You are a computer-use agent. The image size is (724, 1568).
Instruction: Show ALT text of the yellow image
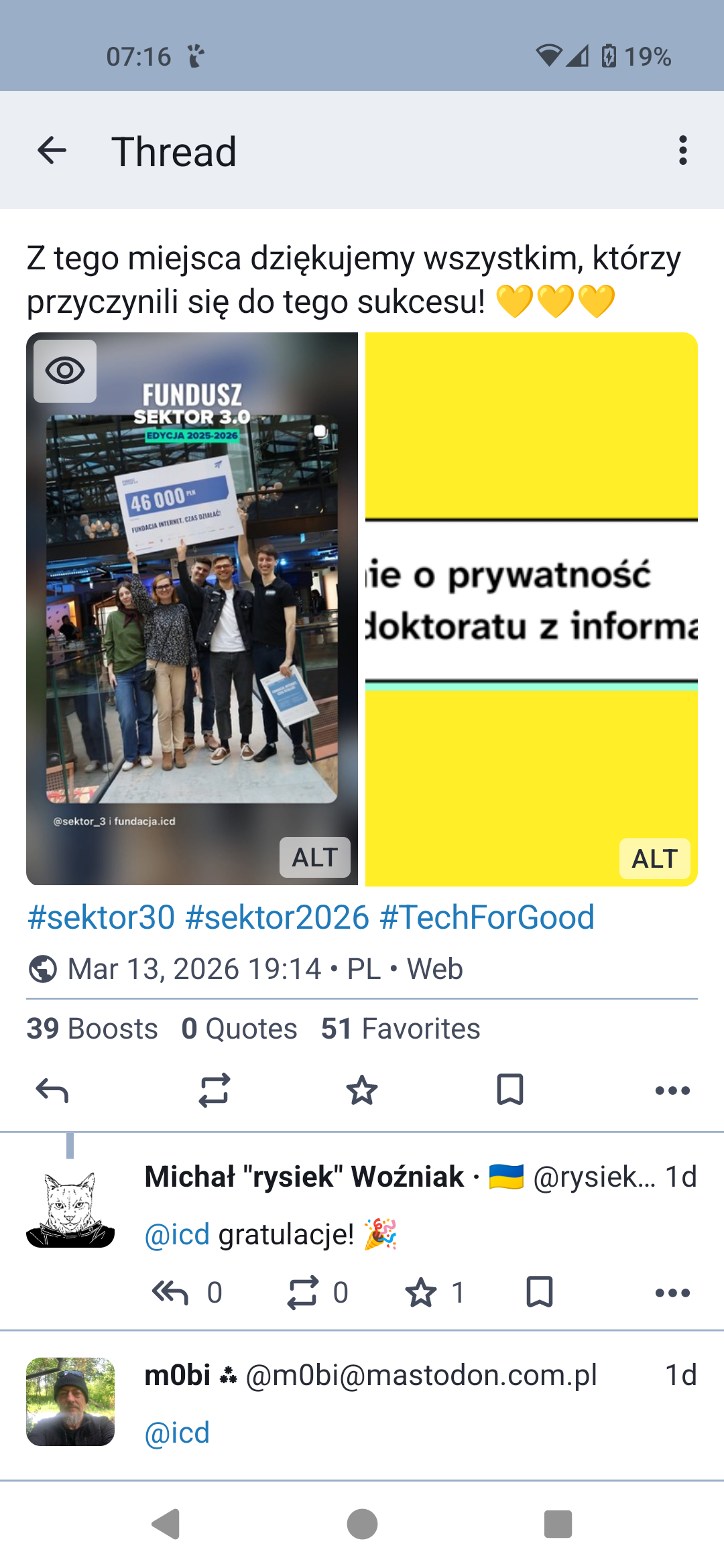pos(654,858)
